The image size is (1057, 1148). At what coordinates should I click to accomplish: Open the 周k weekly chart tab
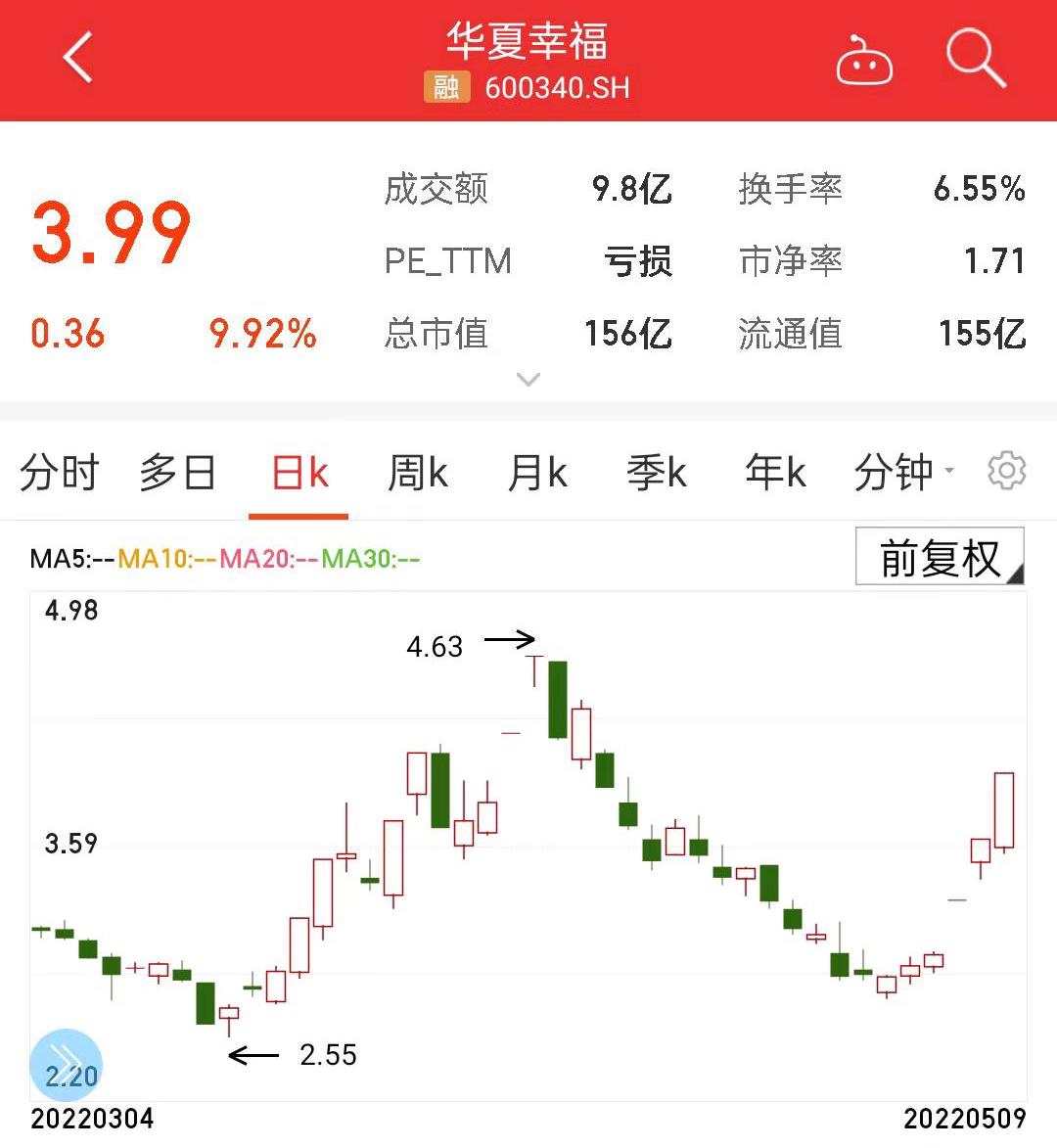pyautogui.click(x=417, y=472)
